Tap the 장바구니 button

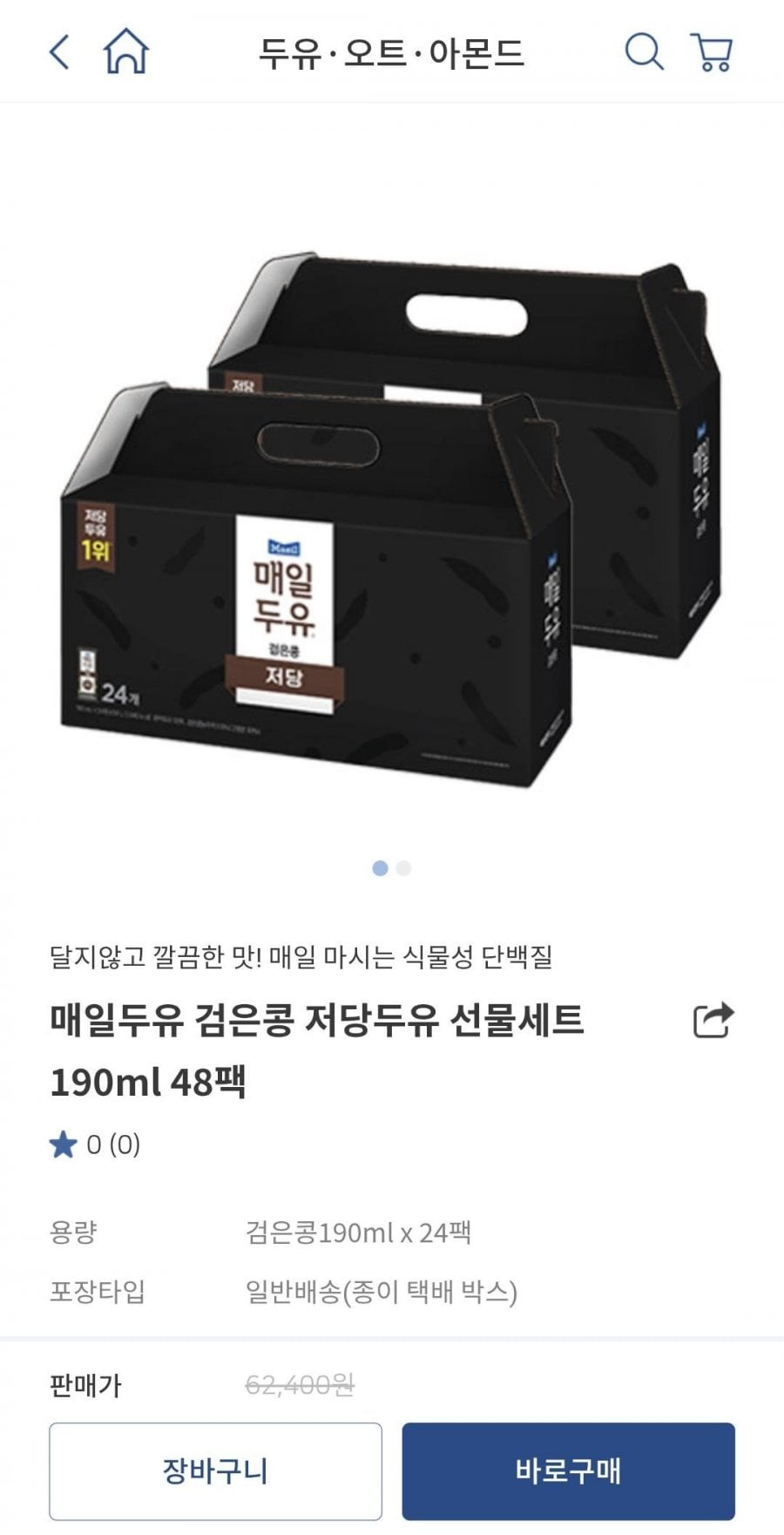point(215,1471)
